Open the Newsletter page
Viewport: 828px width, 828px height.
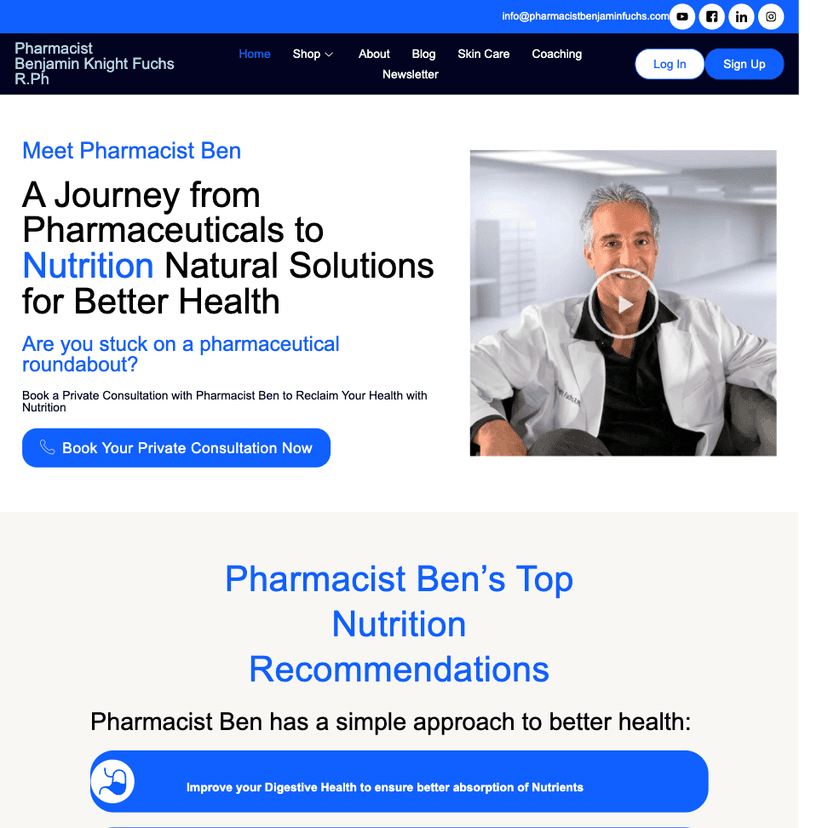tap(410, 75)
